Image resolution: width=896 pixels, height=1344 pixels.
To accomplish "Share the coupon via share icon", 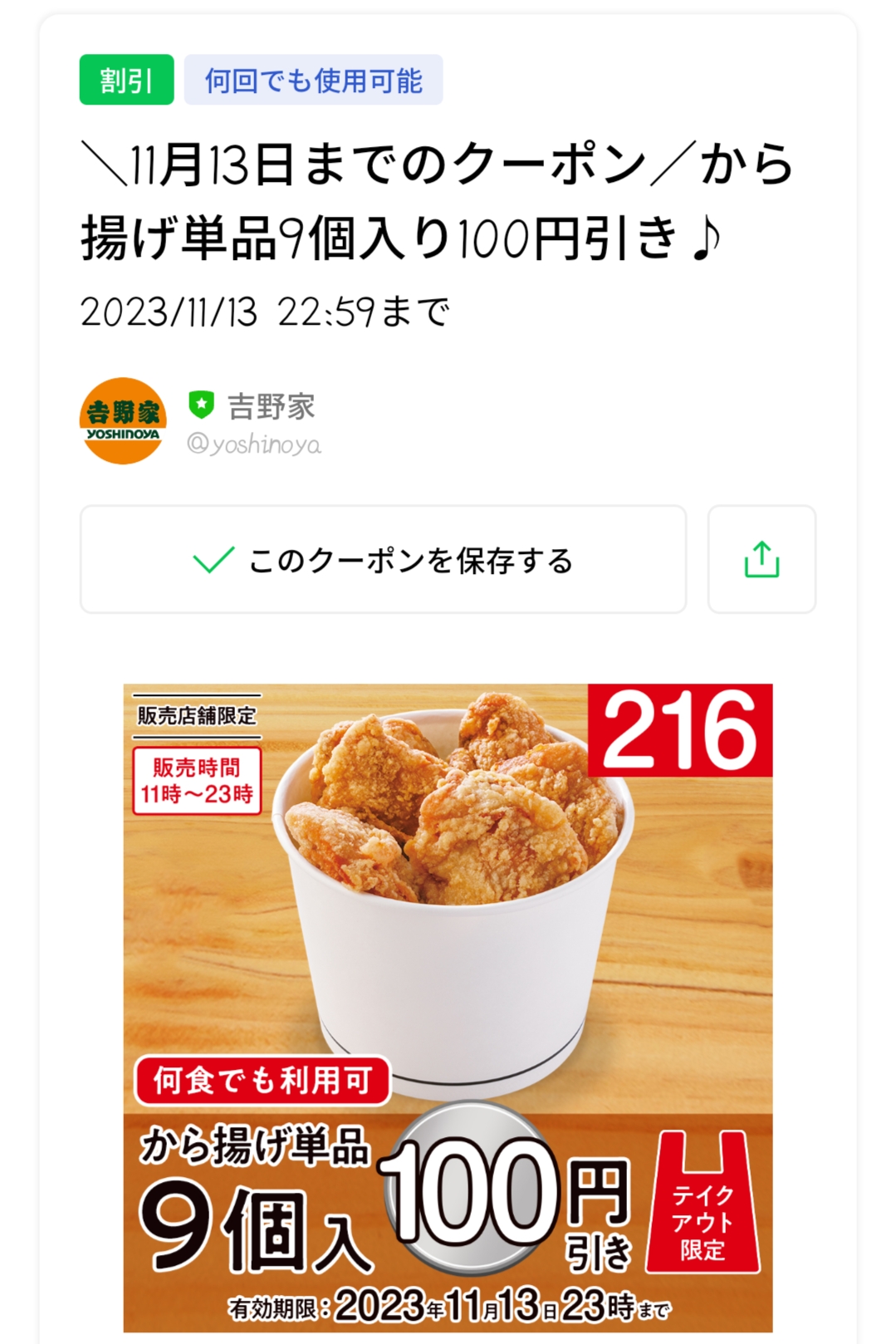I will click(761, 560).
